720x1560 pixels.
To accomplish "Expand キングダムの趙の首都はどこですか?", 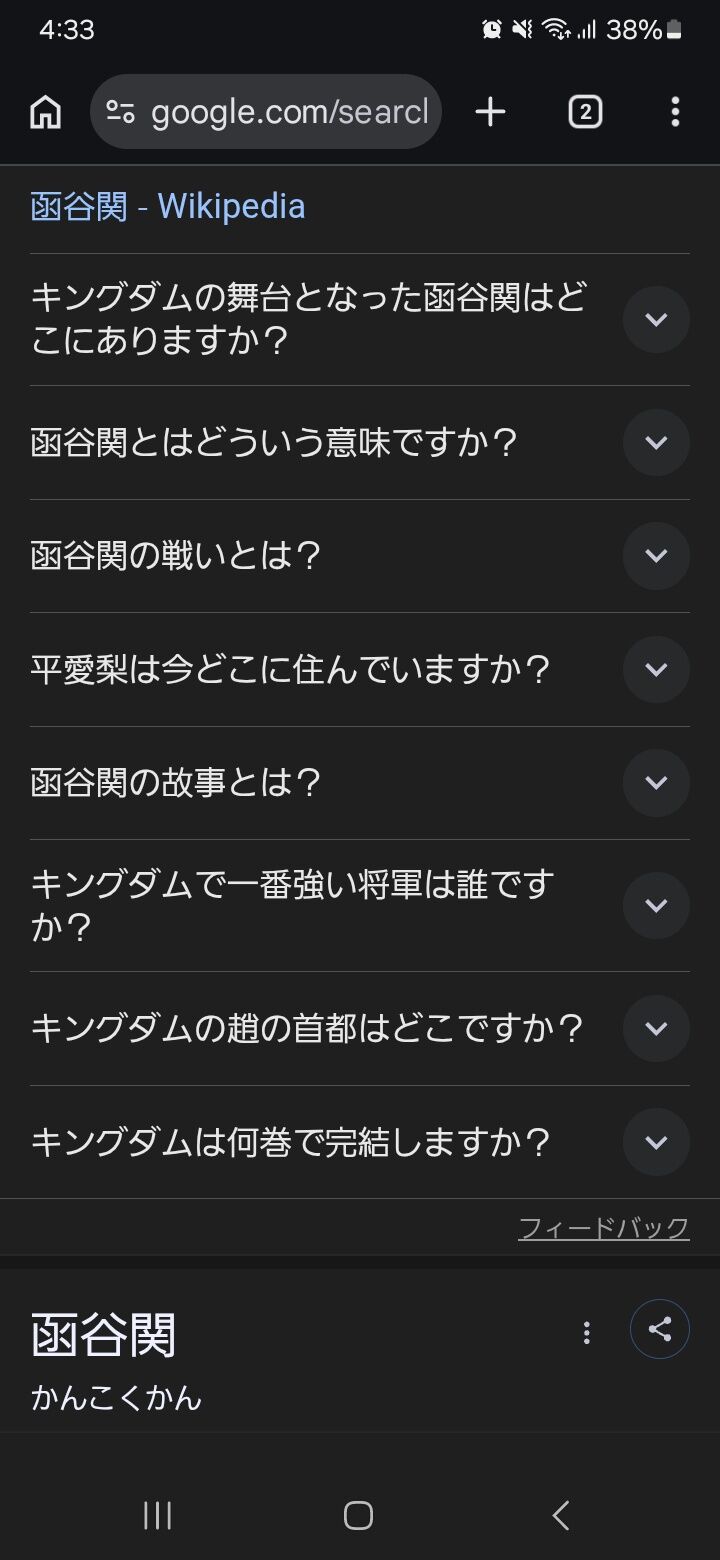I will [x=360, y=1029].
